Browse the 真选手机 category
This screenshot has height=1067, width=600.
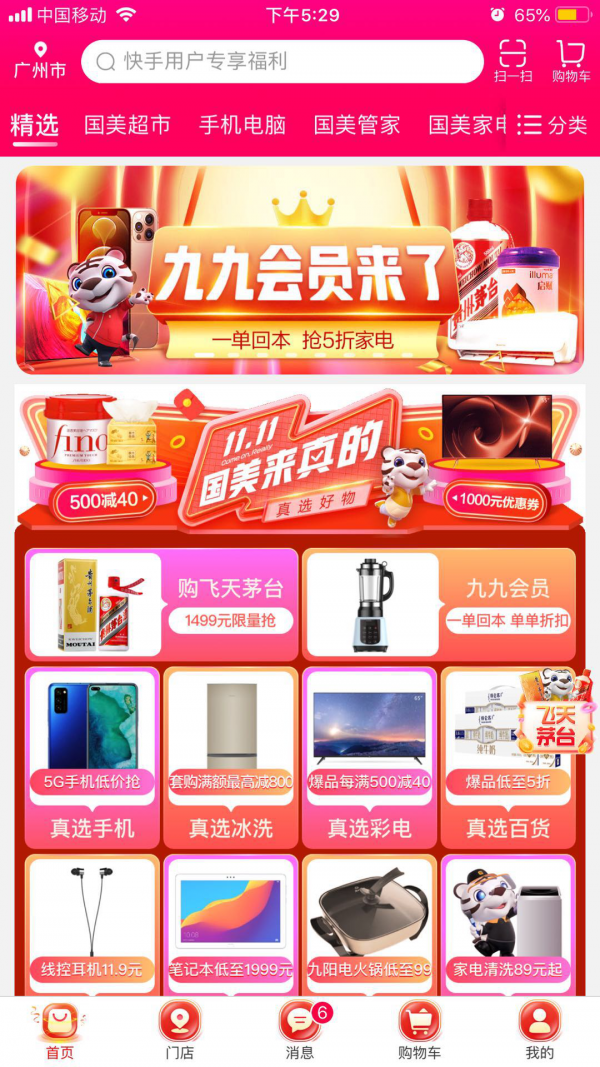point(92,757)
